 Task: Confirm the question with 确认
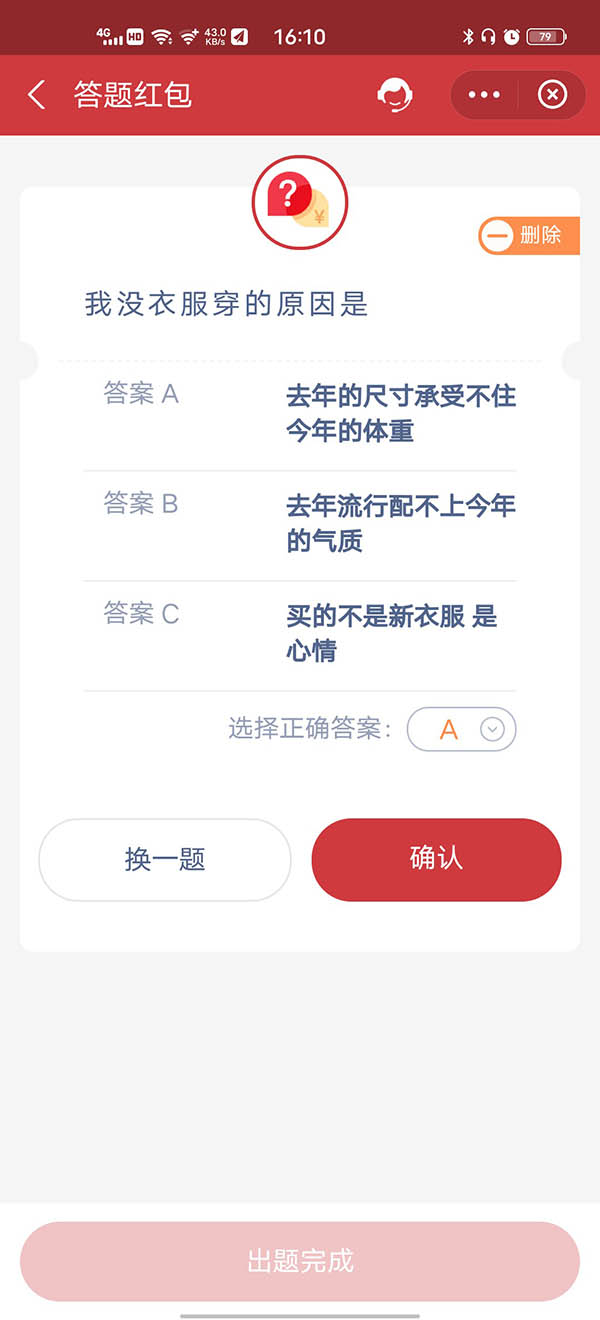tap(436, 860)
